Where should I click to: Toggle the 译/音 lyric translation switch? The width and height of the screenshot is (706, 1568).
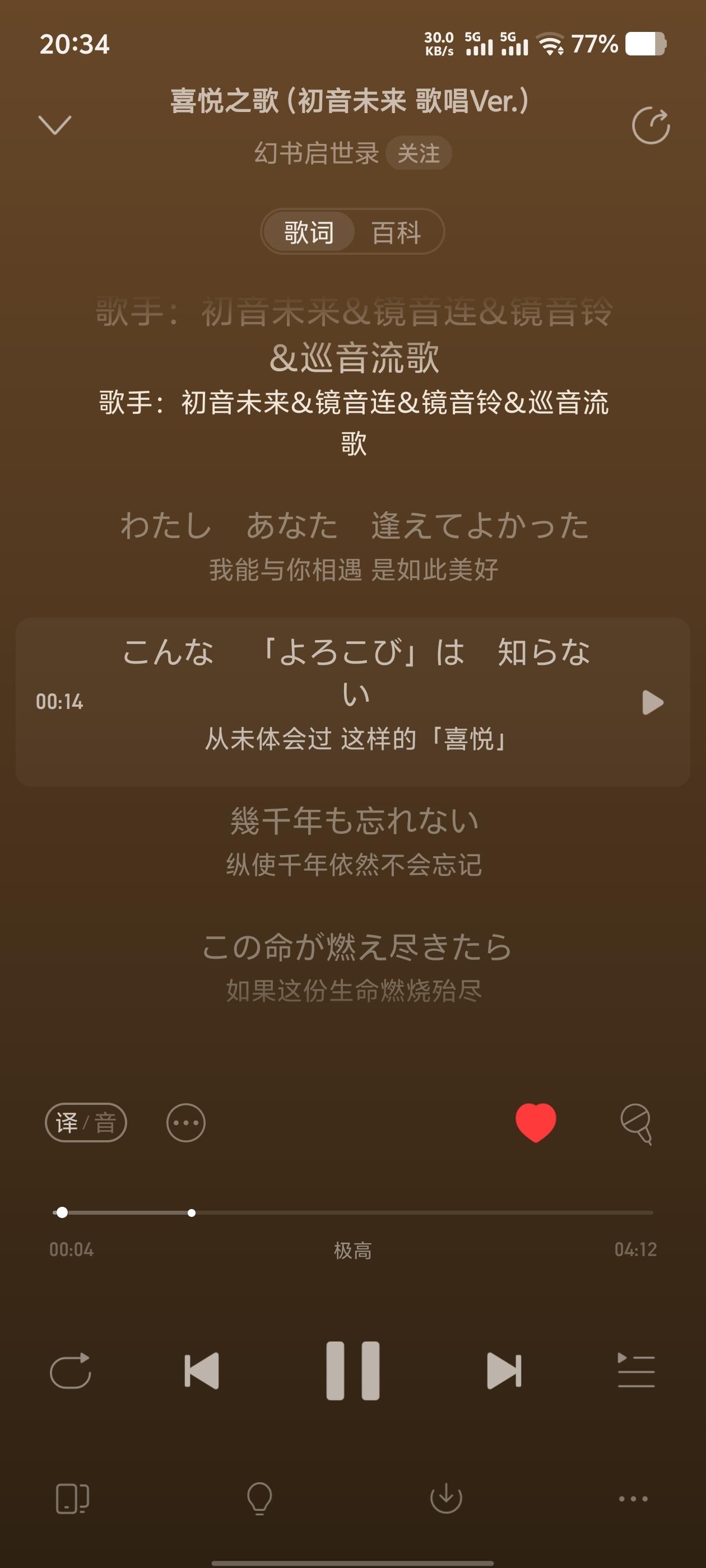86,1122
